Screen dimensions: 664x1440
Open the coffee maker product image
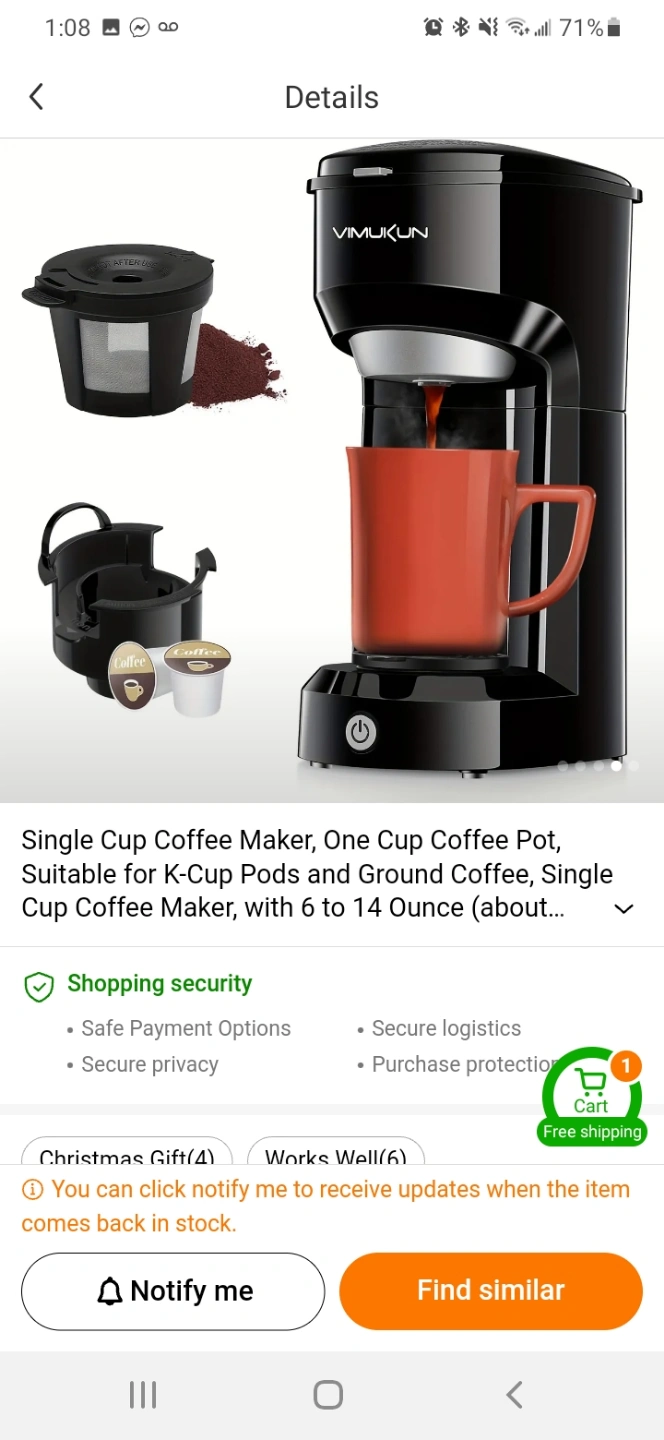[332, 470]
